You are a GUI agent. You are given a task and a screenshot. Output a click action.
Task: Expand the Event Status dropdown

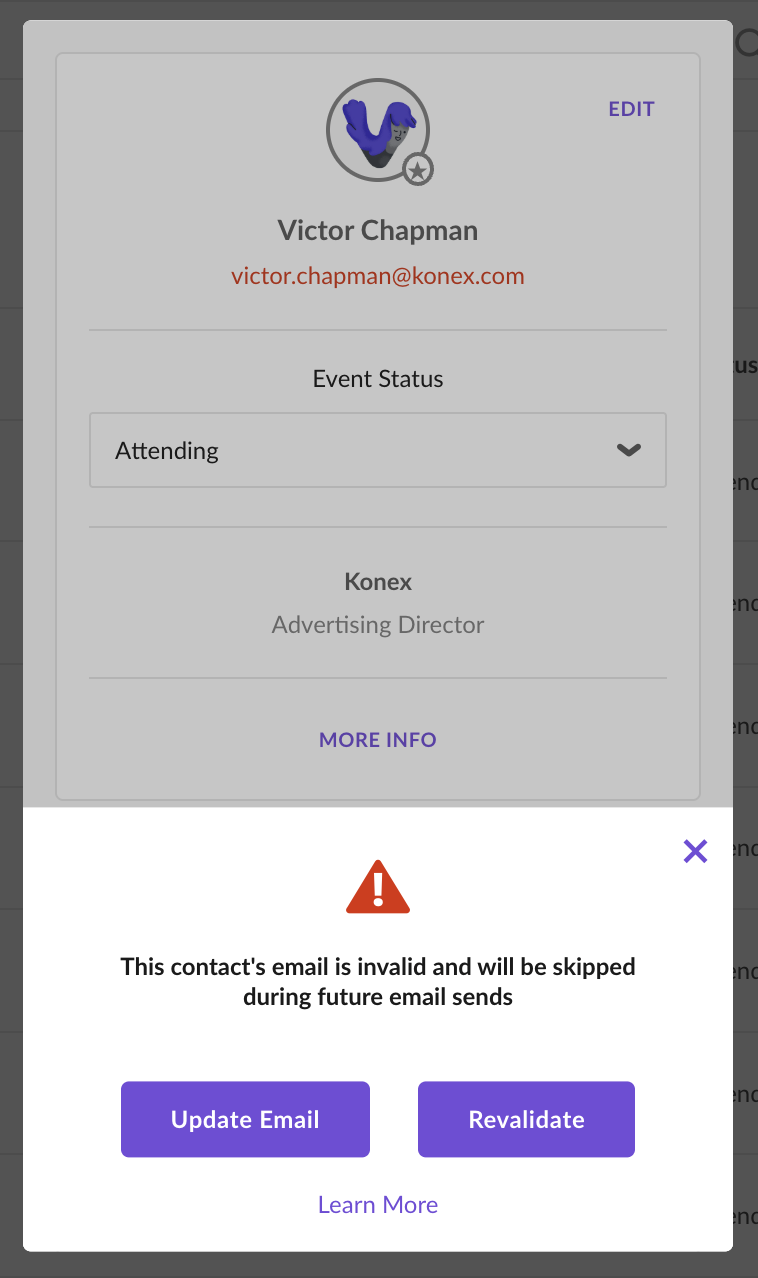coord(378,450)
